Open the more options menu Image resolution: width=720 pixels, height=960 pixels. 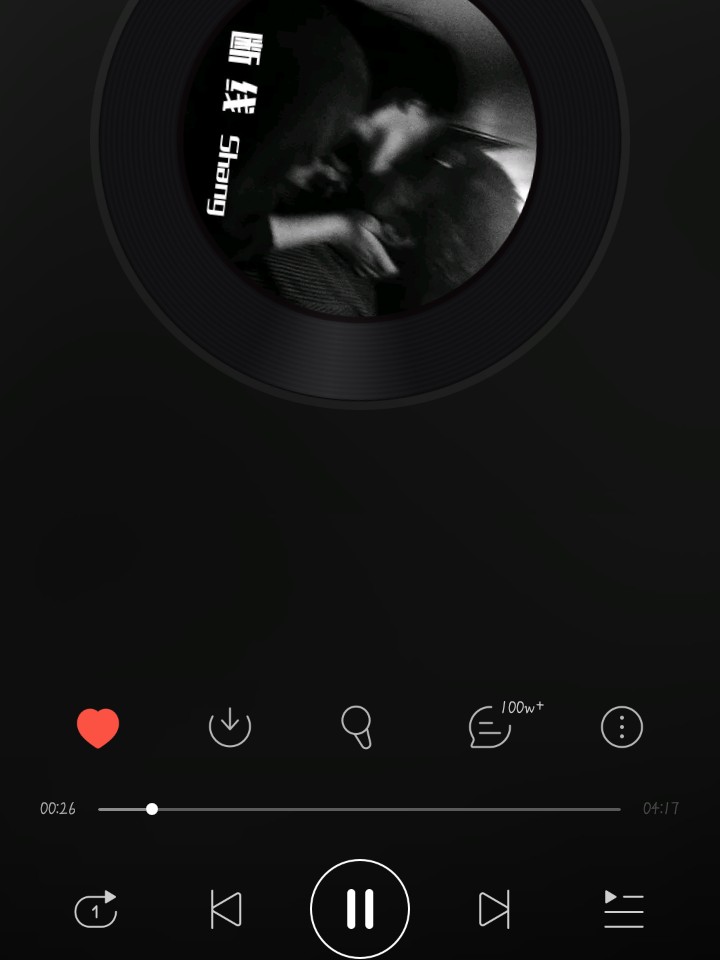621,727
